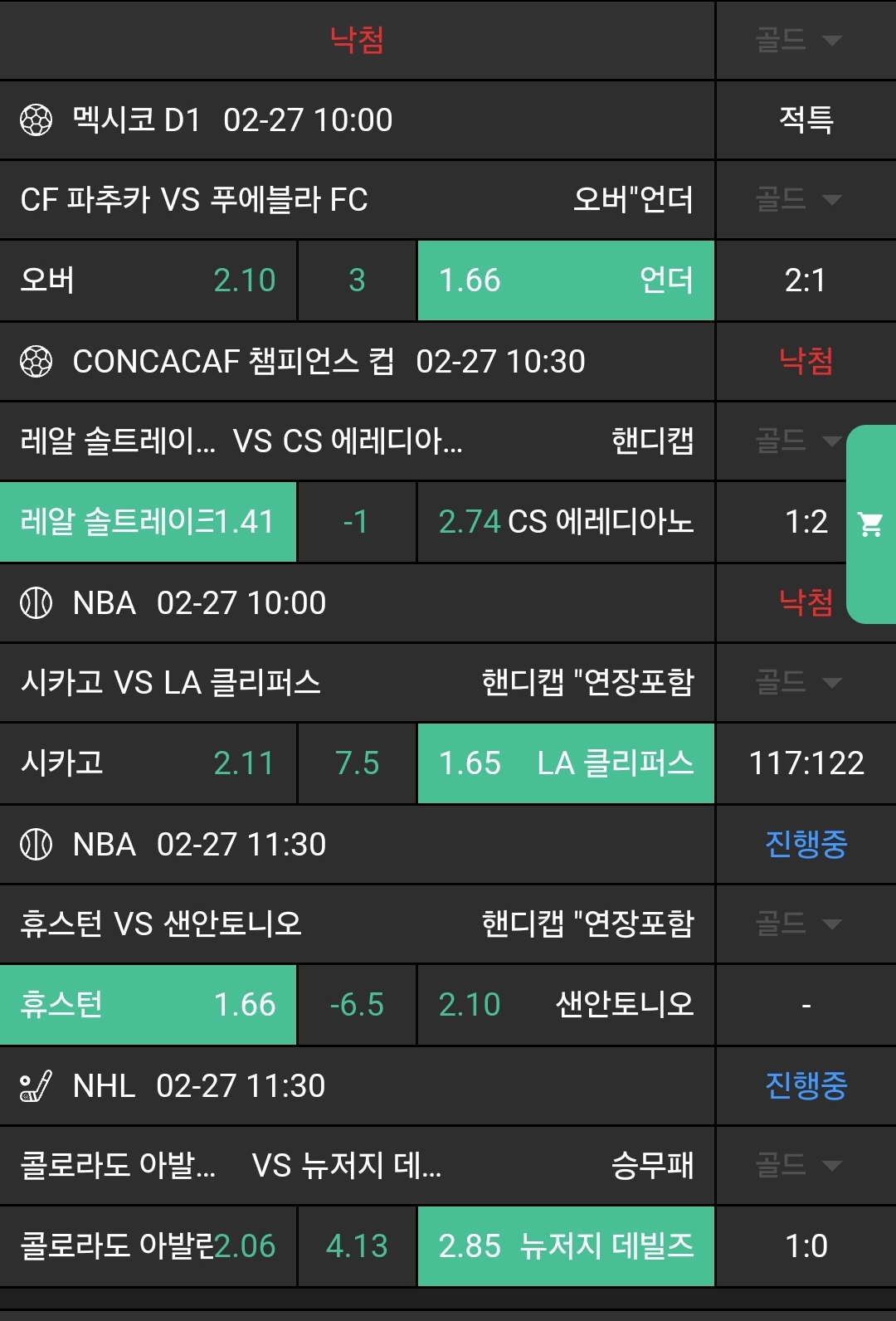This screenshot has width=896, height=1321.
Task: Pick 뉴저지 데빌즈 at 2.85
Action: click(x=566, y=1246)
